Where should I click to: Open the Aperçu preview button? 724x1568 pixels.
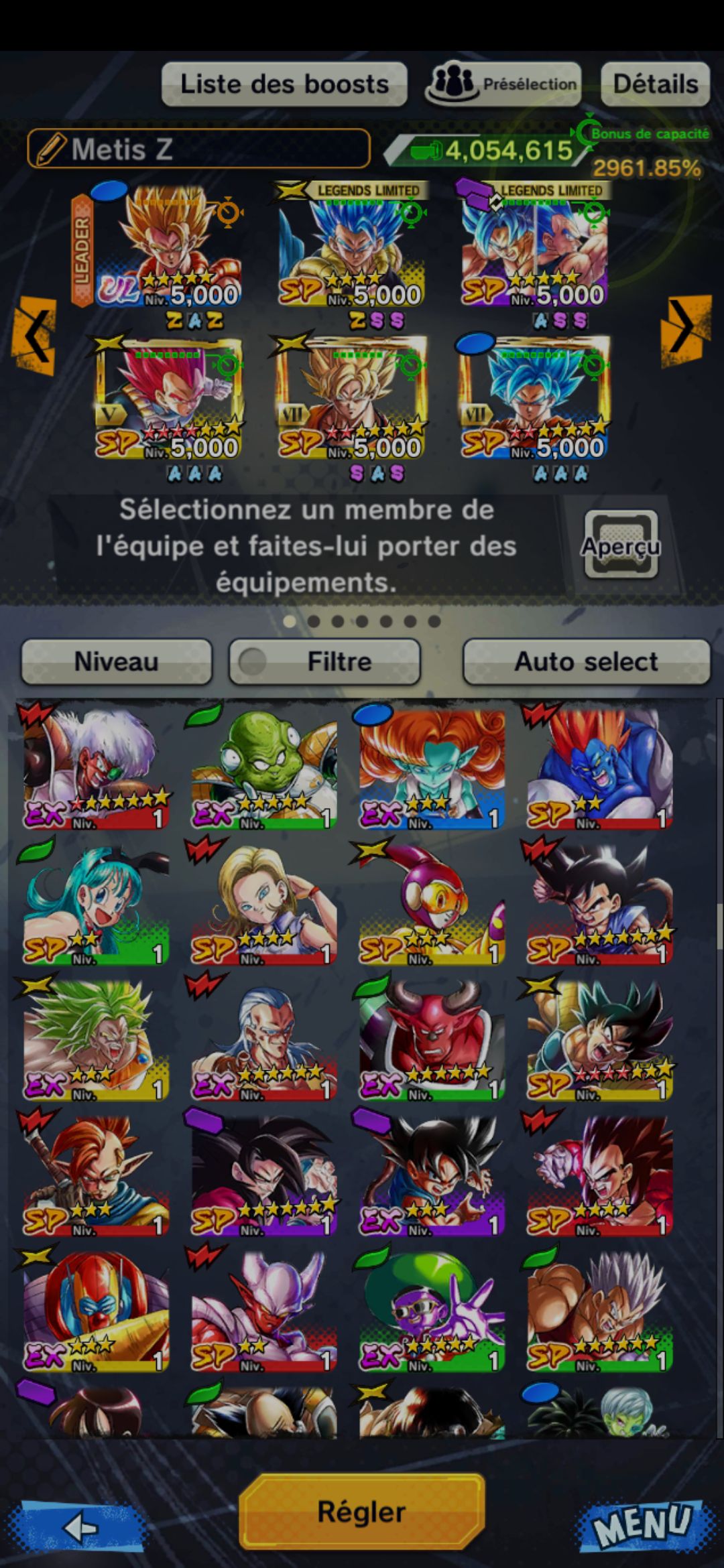click(620, 546)
